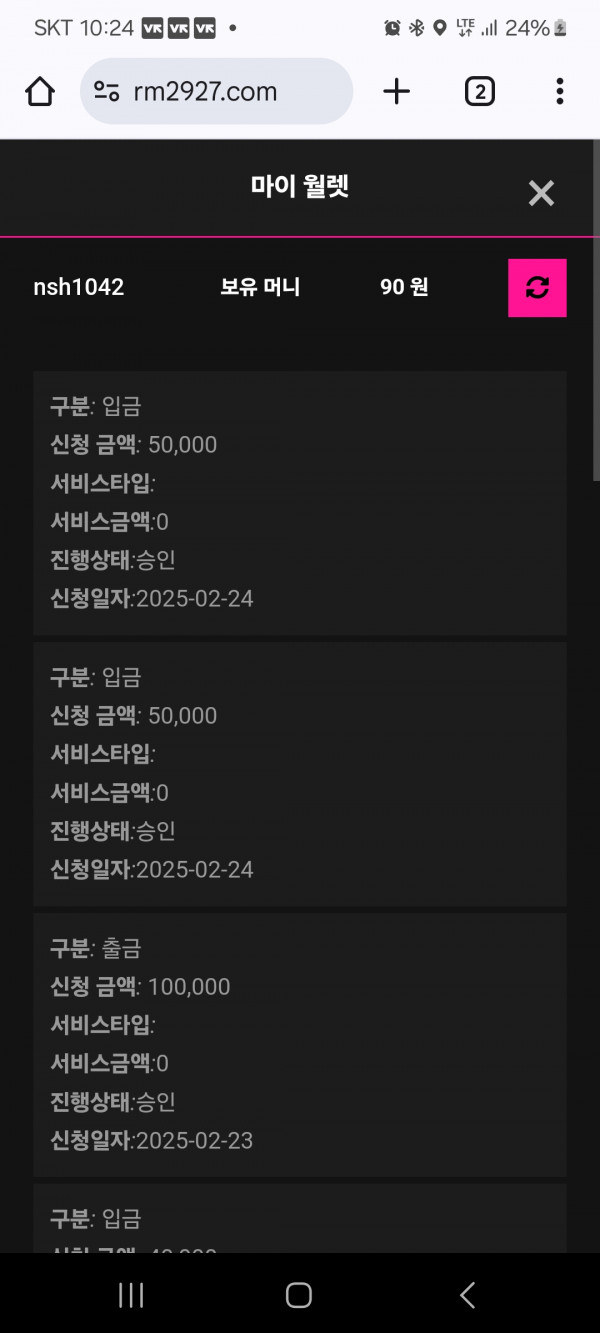The image size is (600, 1333).
Task: Open a new browser tab
Action: point(397,92)
